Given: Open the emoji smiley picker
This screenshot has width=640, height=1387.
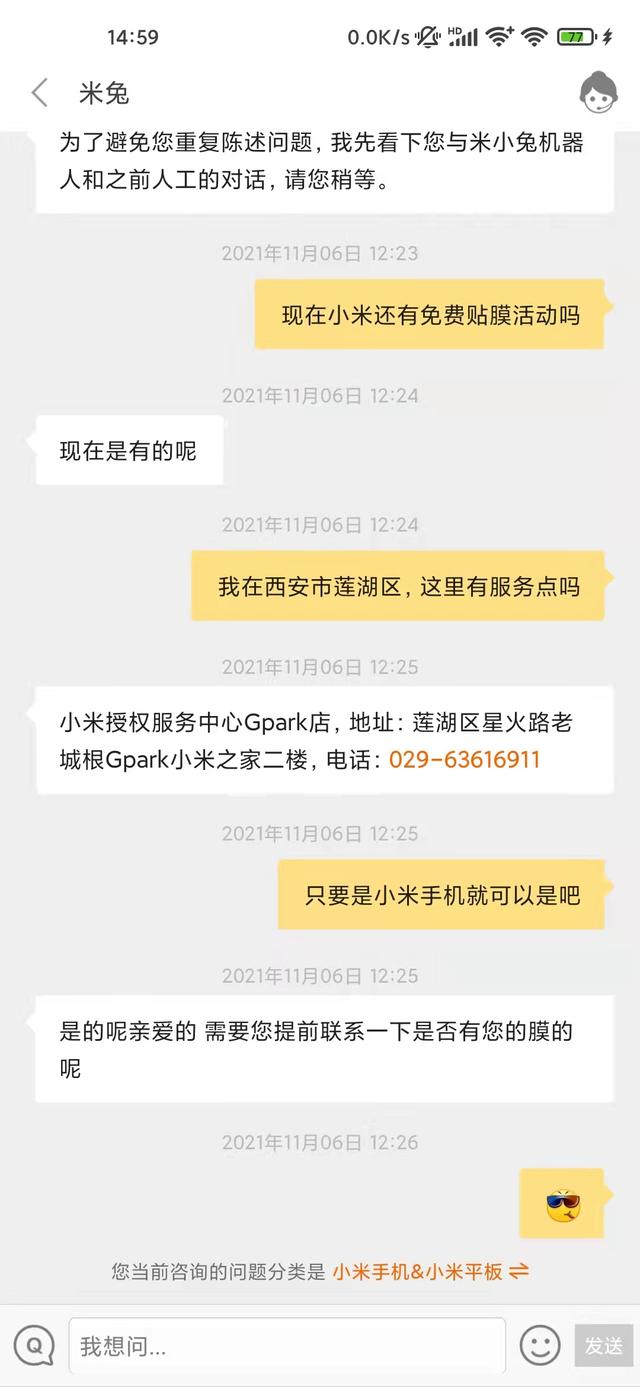Looking at the screenshot, I should pyautogui.click(x=540, y=1345).
